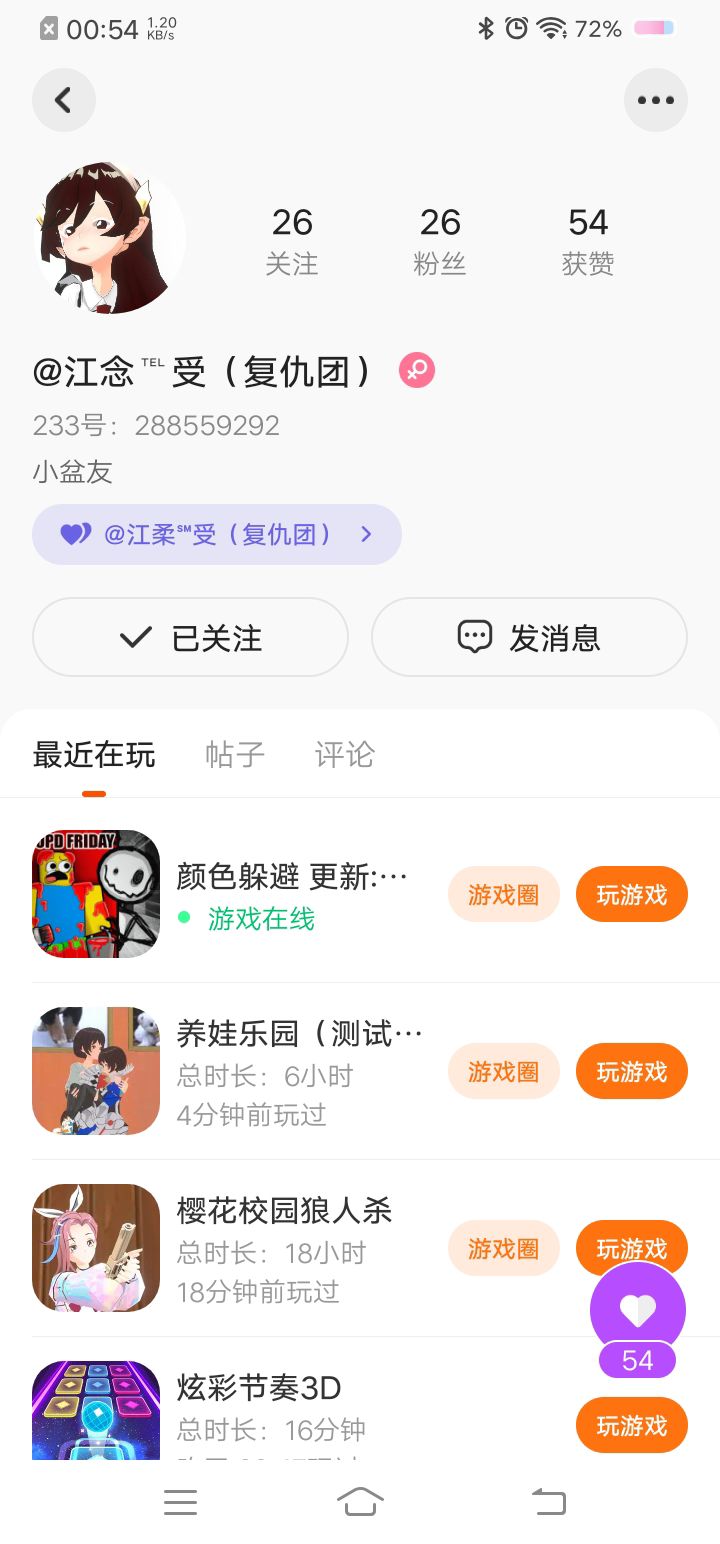Switch to the 评论 tab

[344, 754]
